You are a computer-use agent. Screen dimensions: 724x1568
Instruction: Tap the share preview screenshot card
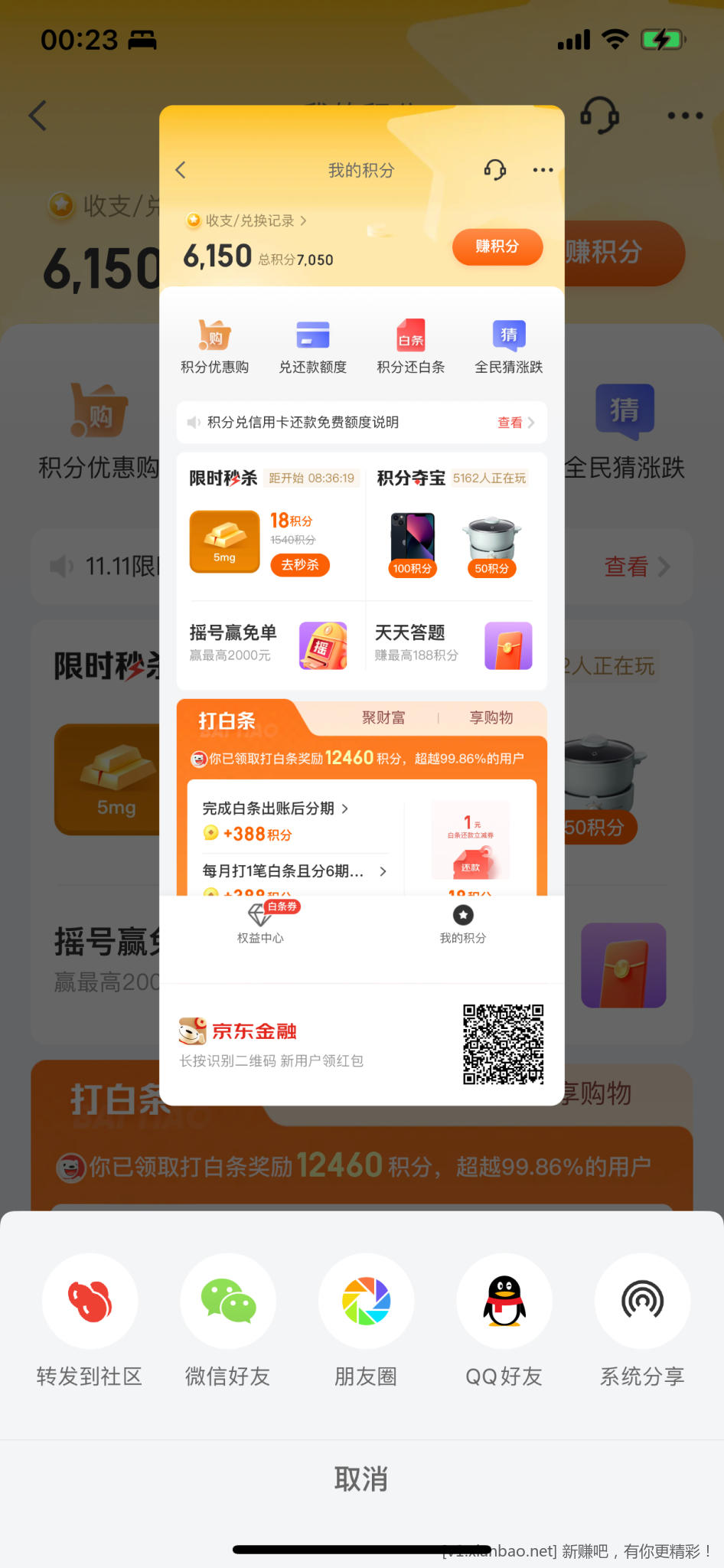coord(361,605)
